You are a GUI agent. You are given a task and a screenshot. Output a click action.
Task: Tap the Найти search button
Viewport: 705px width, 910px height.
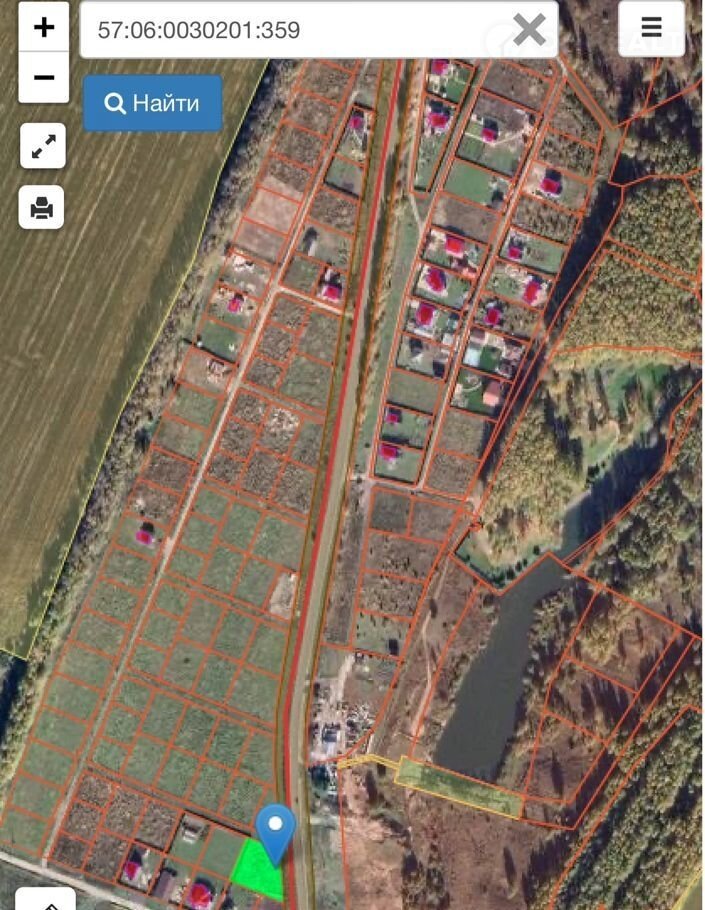(152, 103)
